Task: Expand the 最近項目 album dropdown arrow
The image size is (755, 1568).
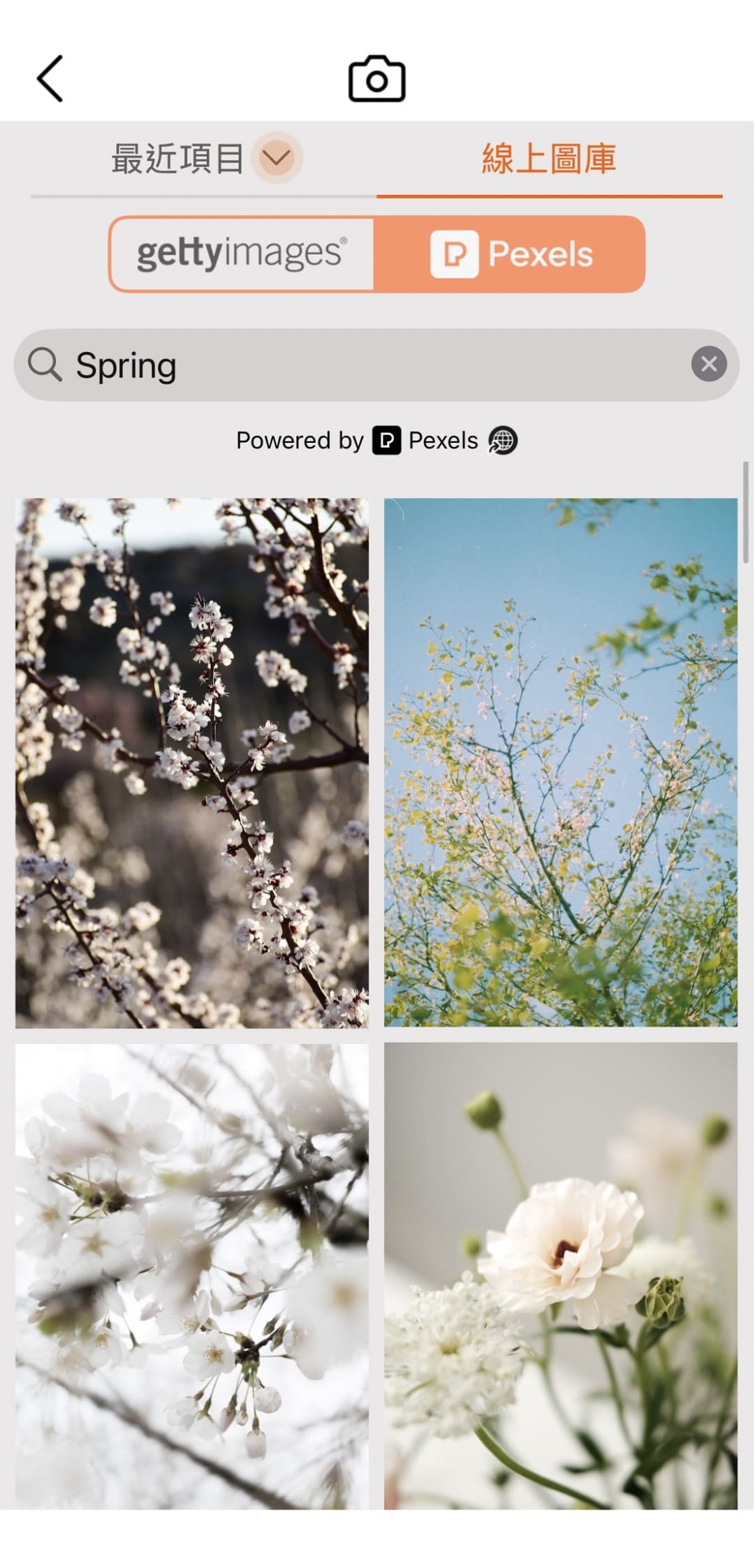Action: tap(277, 157)
